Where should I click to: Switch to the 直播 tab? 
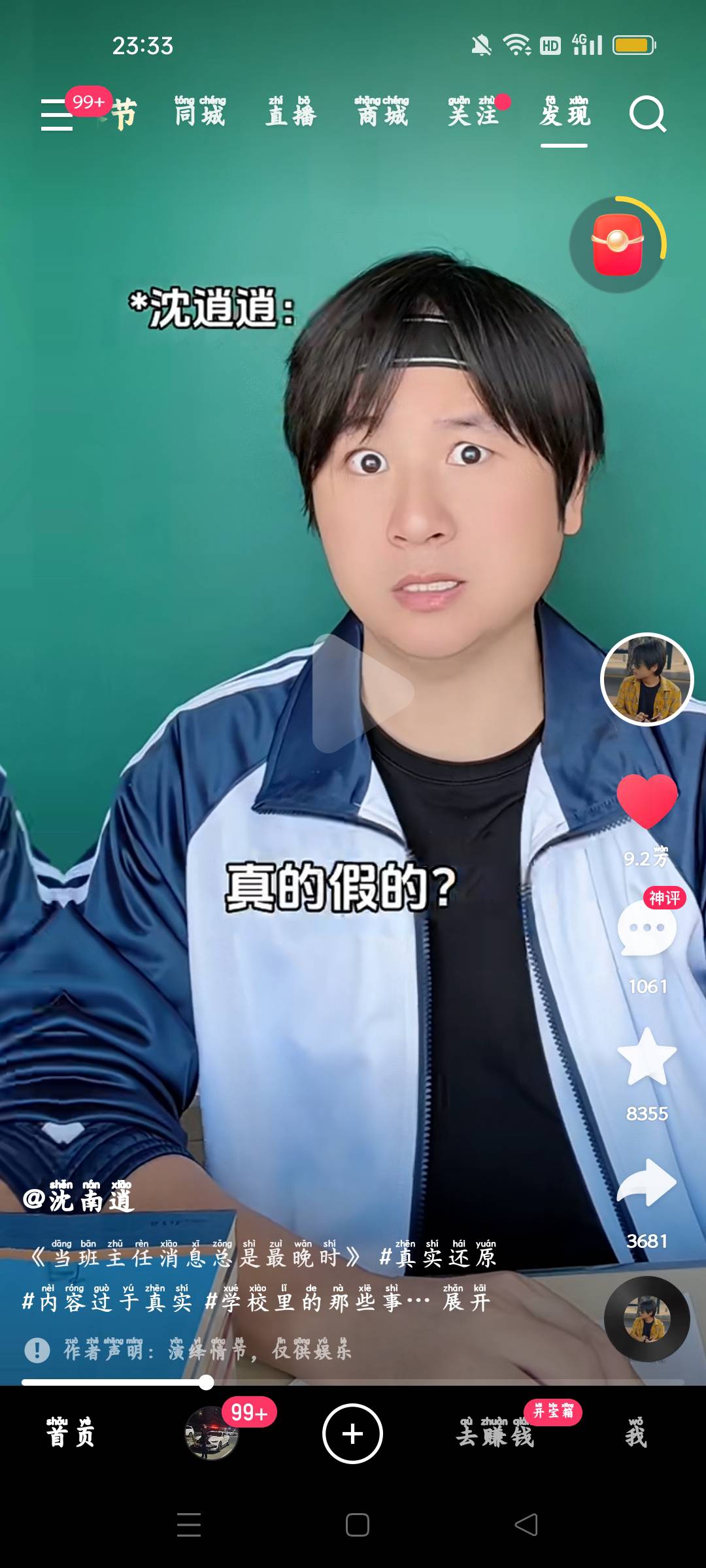pyautogui.click(x=291, y=112)
